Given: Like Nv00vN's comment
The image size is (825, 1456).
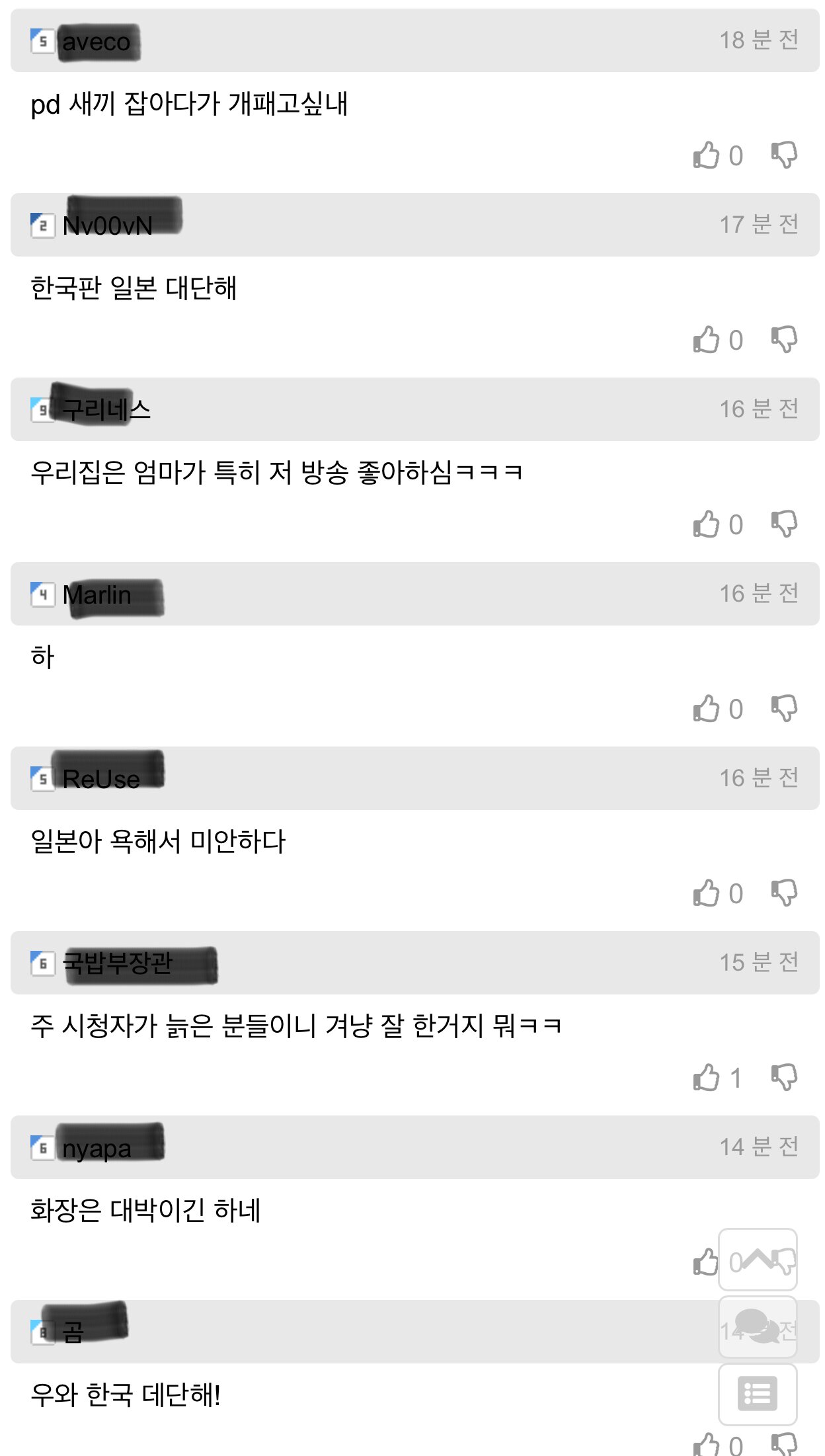Looking at the screenshot, I should tap(706, 340).
